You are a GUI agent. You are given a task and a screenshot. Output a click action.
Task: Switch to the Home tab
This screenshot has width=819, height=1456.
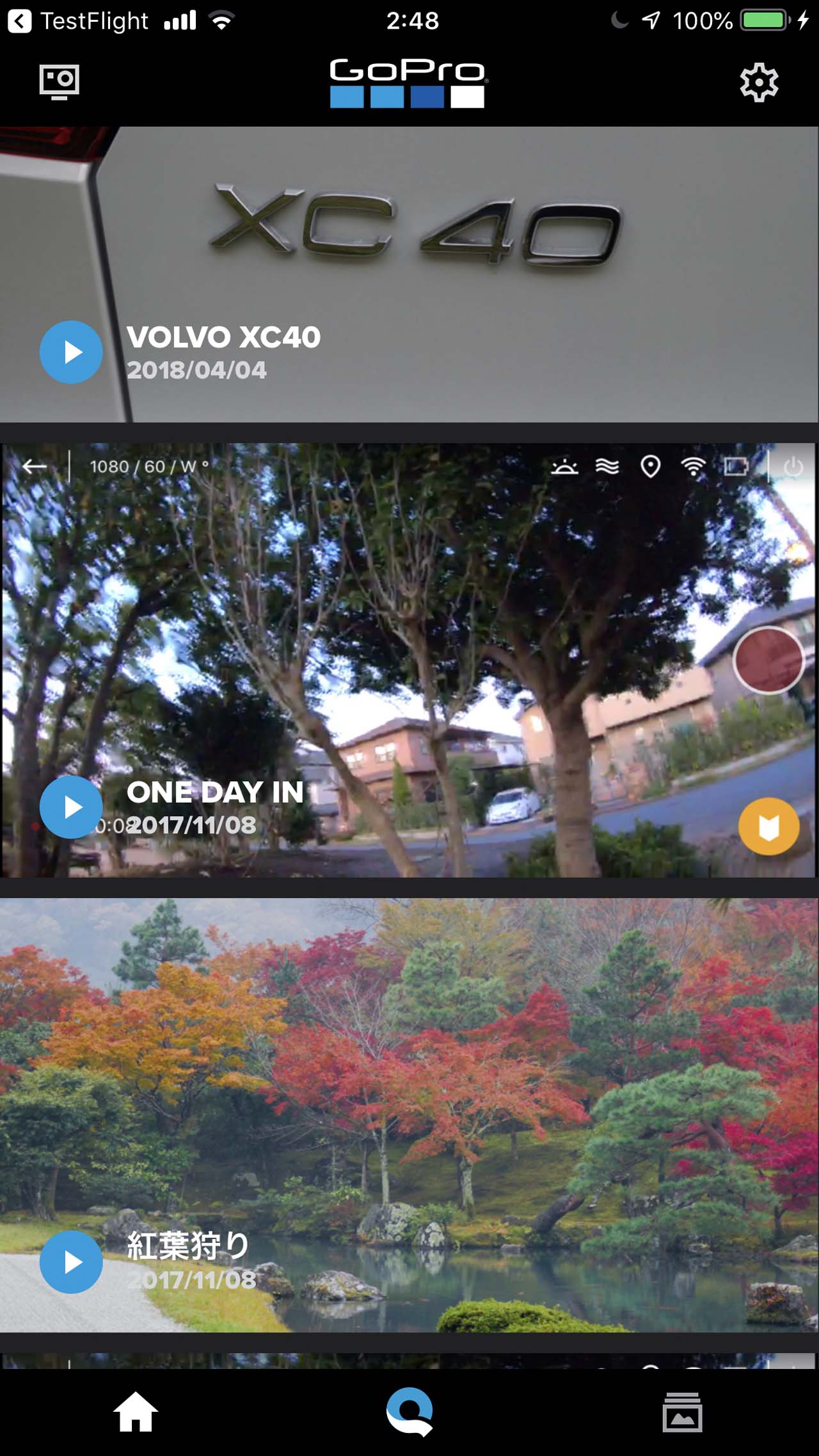[x=136, y=1412]
